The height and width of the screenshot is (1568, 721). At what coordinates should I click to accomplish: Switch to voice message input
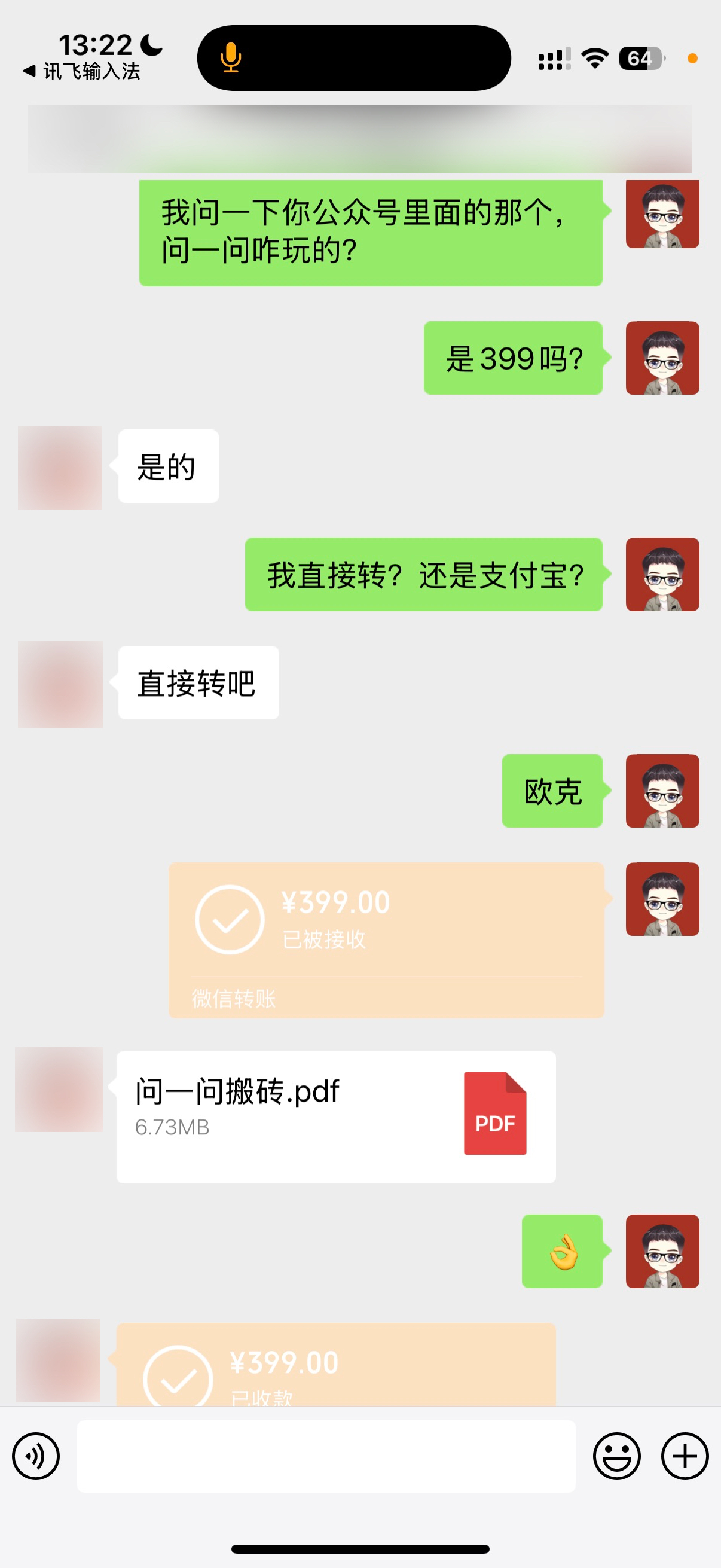(36, 1456)
